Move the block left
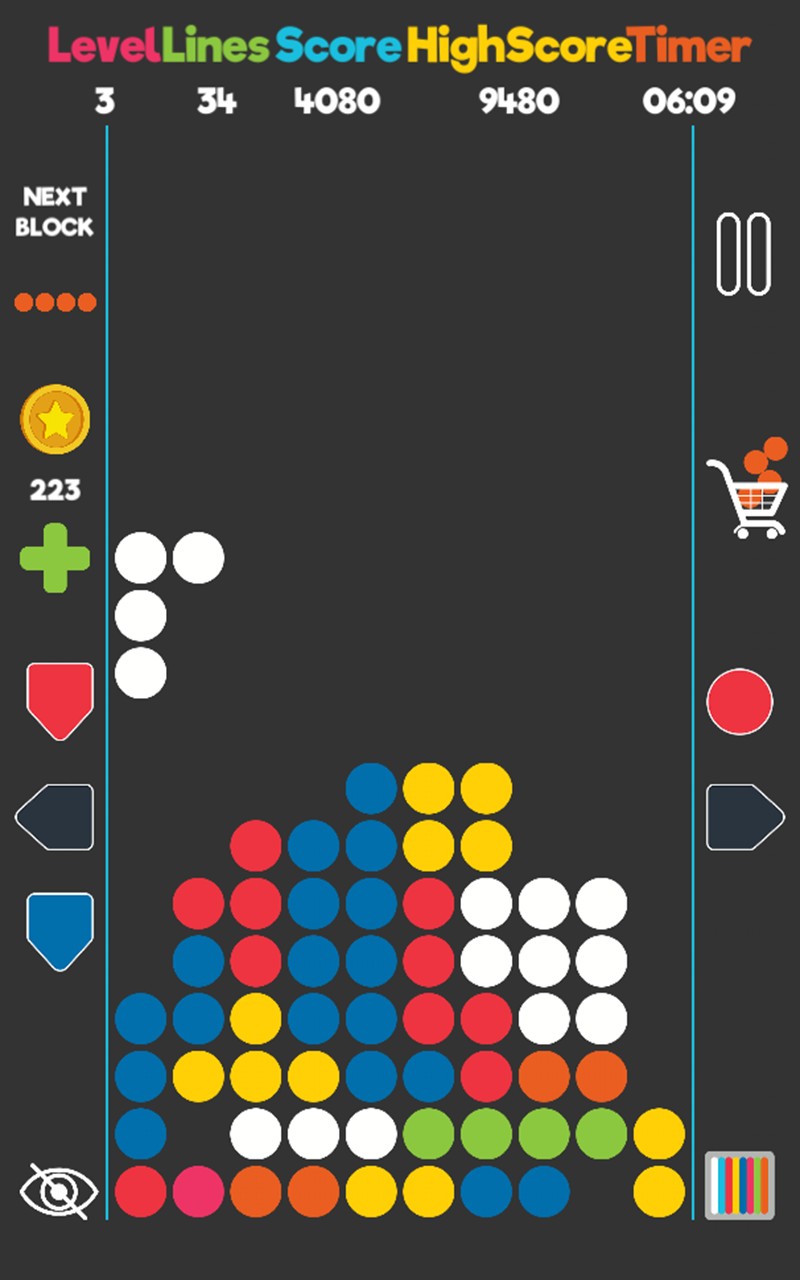 tap(55, 817)
